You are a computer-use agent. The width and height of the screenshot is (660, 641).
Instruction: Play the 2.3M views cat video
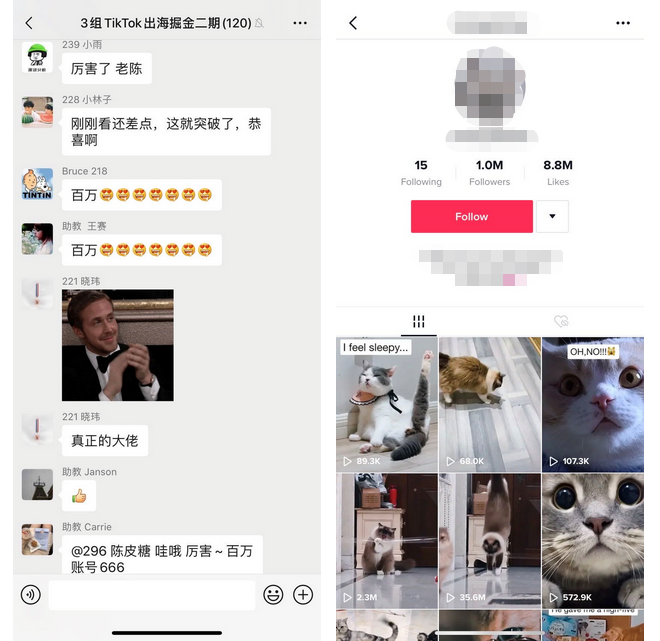click(387, 541)
